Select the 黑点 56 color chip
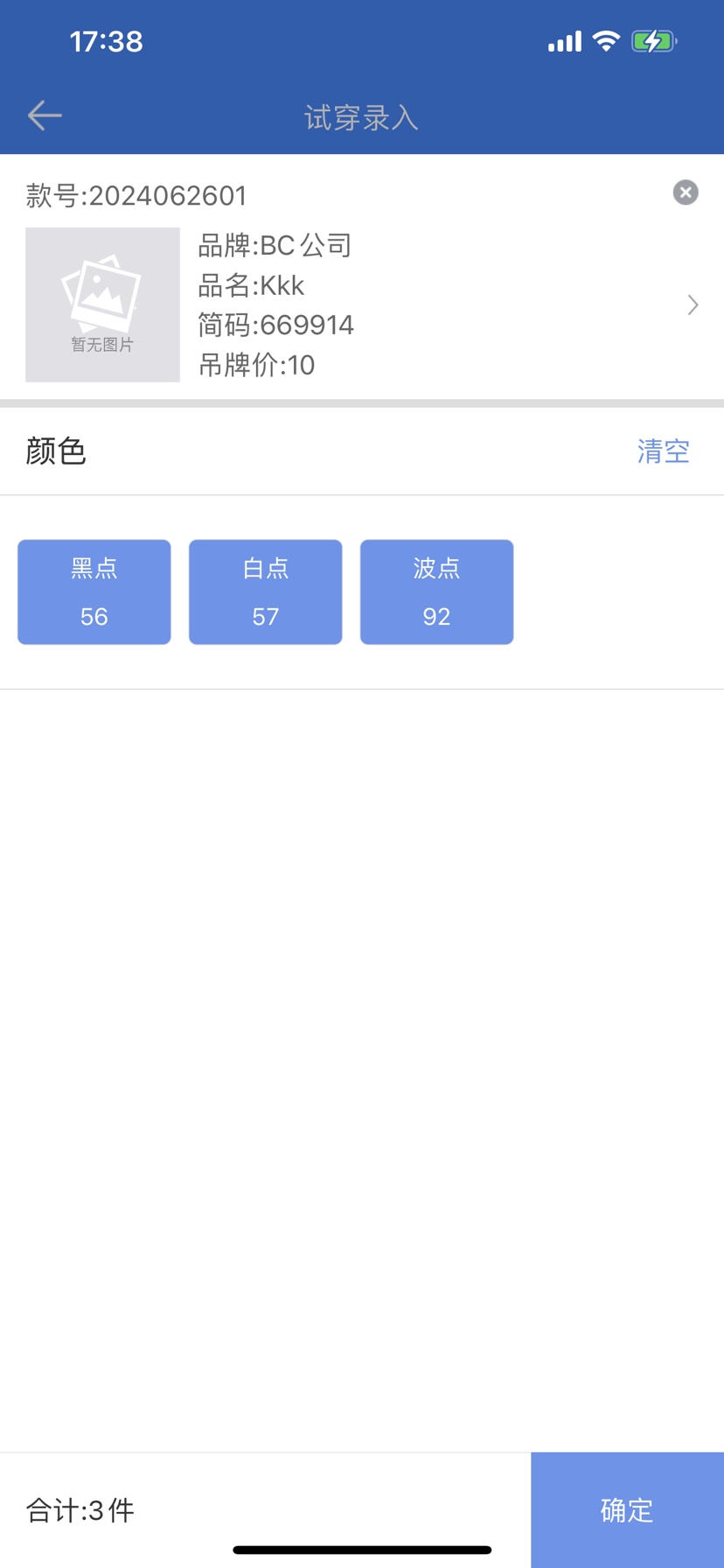The height and width of the screenshot is (1568, 724). [94, 592]
